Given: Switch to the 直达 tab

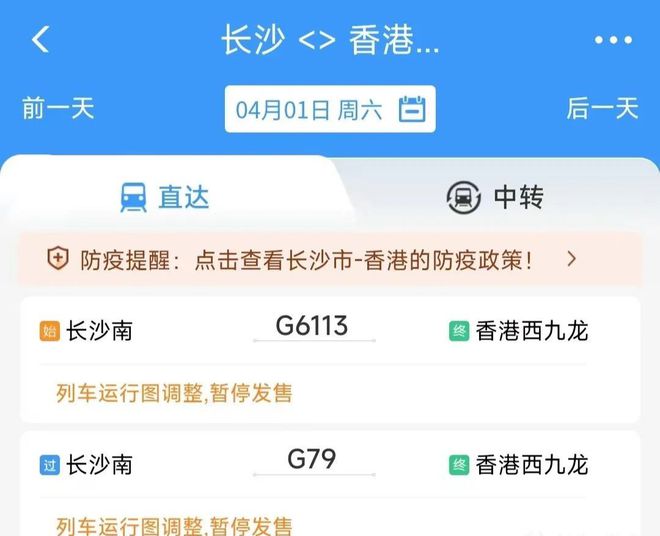Looking at the screenshot, I should click(x=165, y=197).
